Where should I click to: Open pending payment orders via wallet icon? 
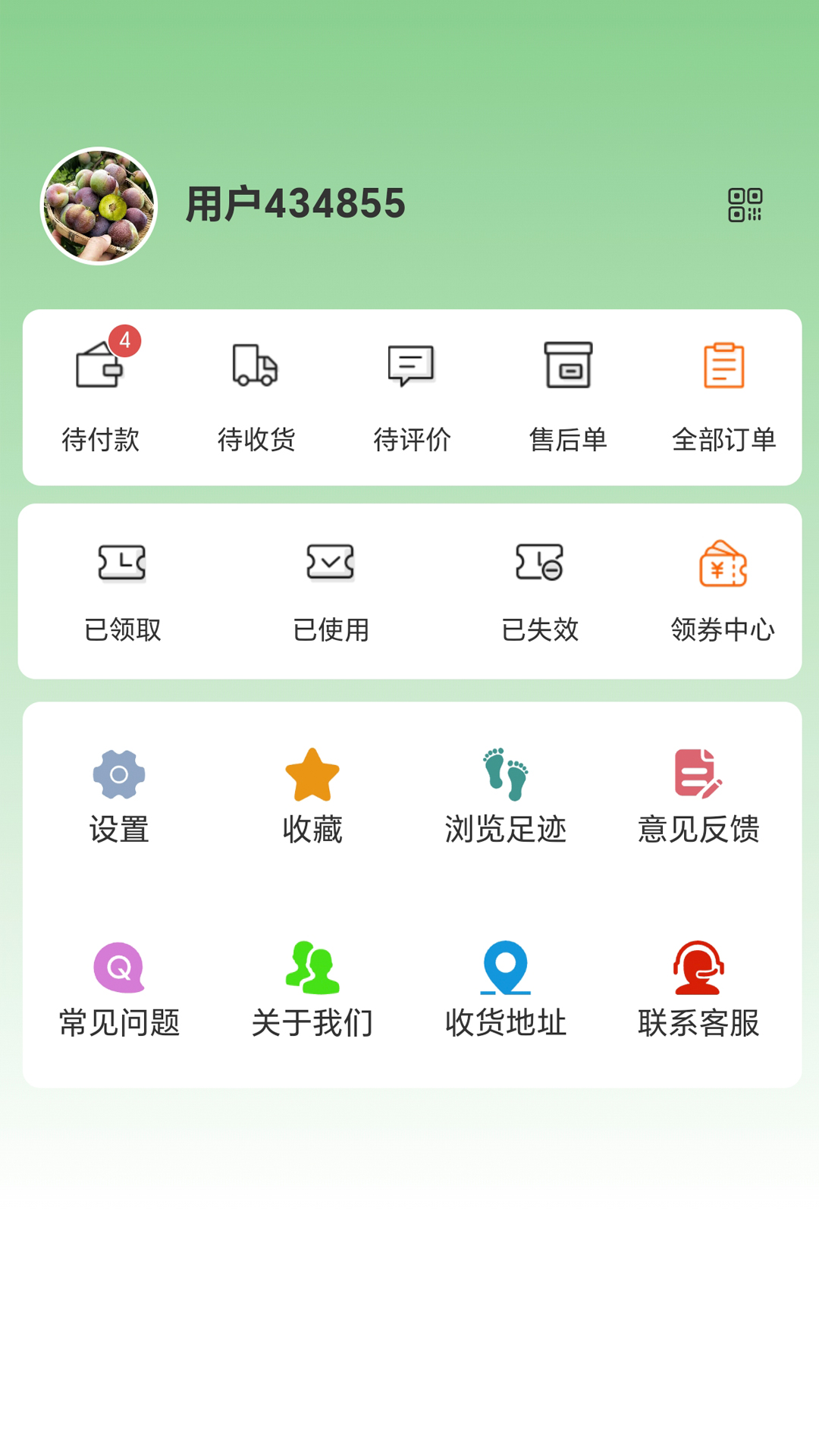point(102,366)
